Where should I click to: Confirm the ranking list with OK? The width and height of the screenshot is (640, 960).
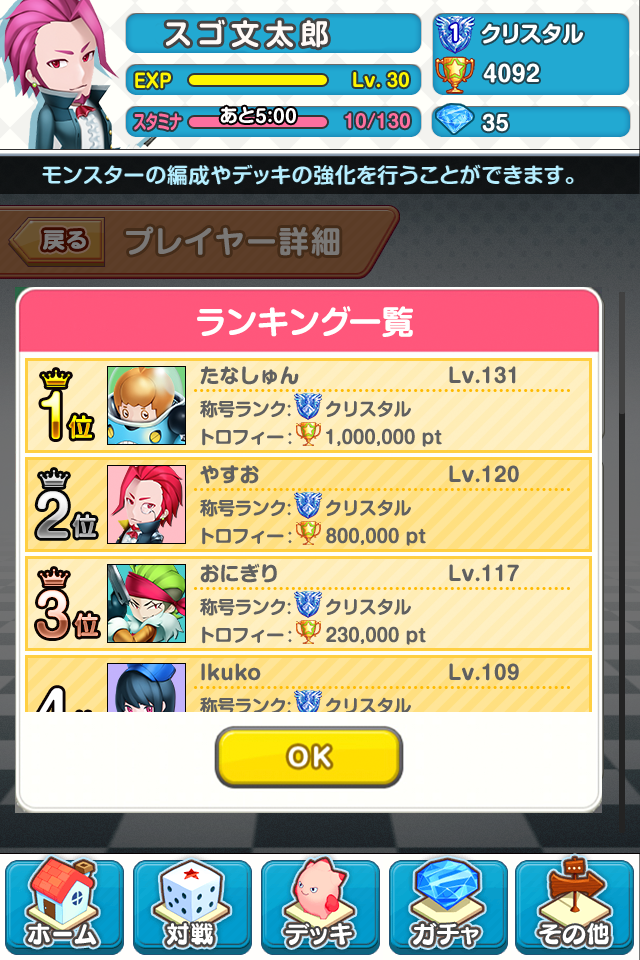309,757
